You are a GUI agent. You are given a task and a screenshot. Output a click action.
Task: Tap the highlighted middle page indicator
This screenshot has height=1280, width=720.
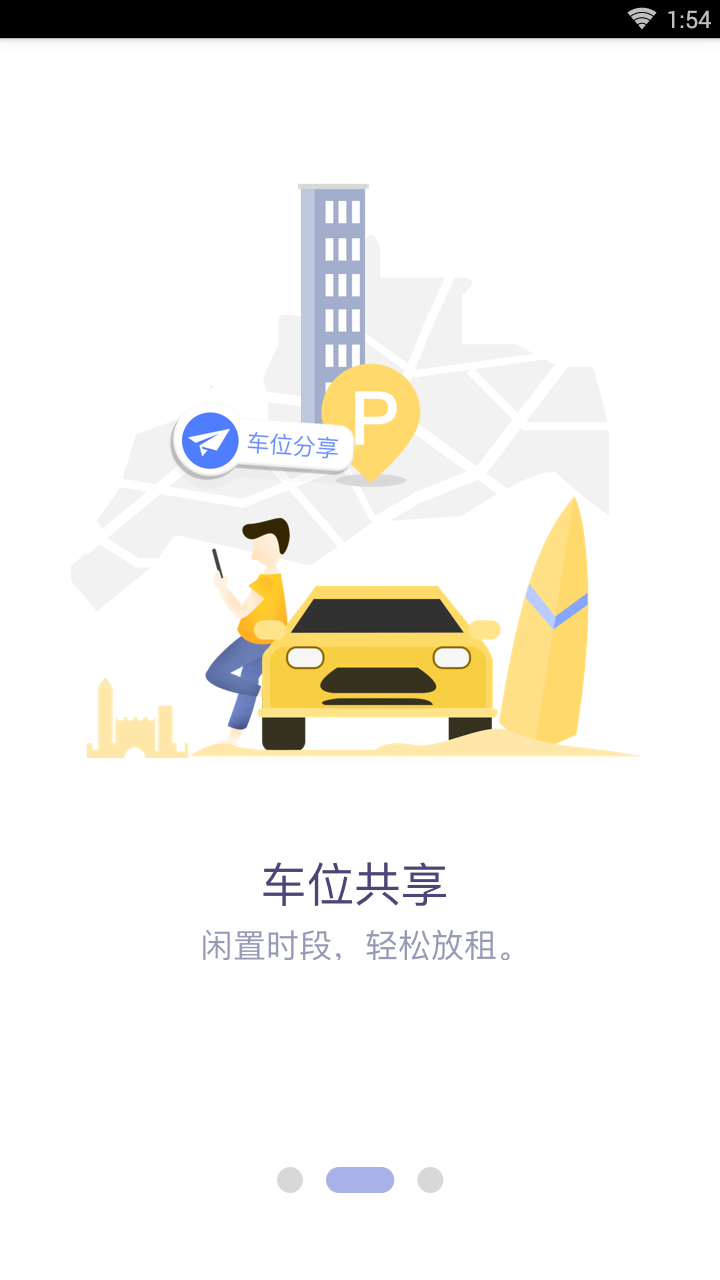coord(360,1180)
